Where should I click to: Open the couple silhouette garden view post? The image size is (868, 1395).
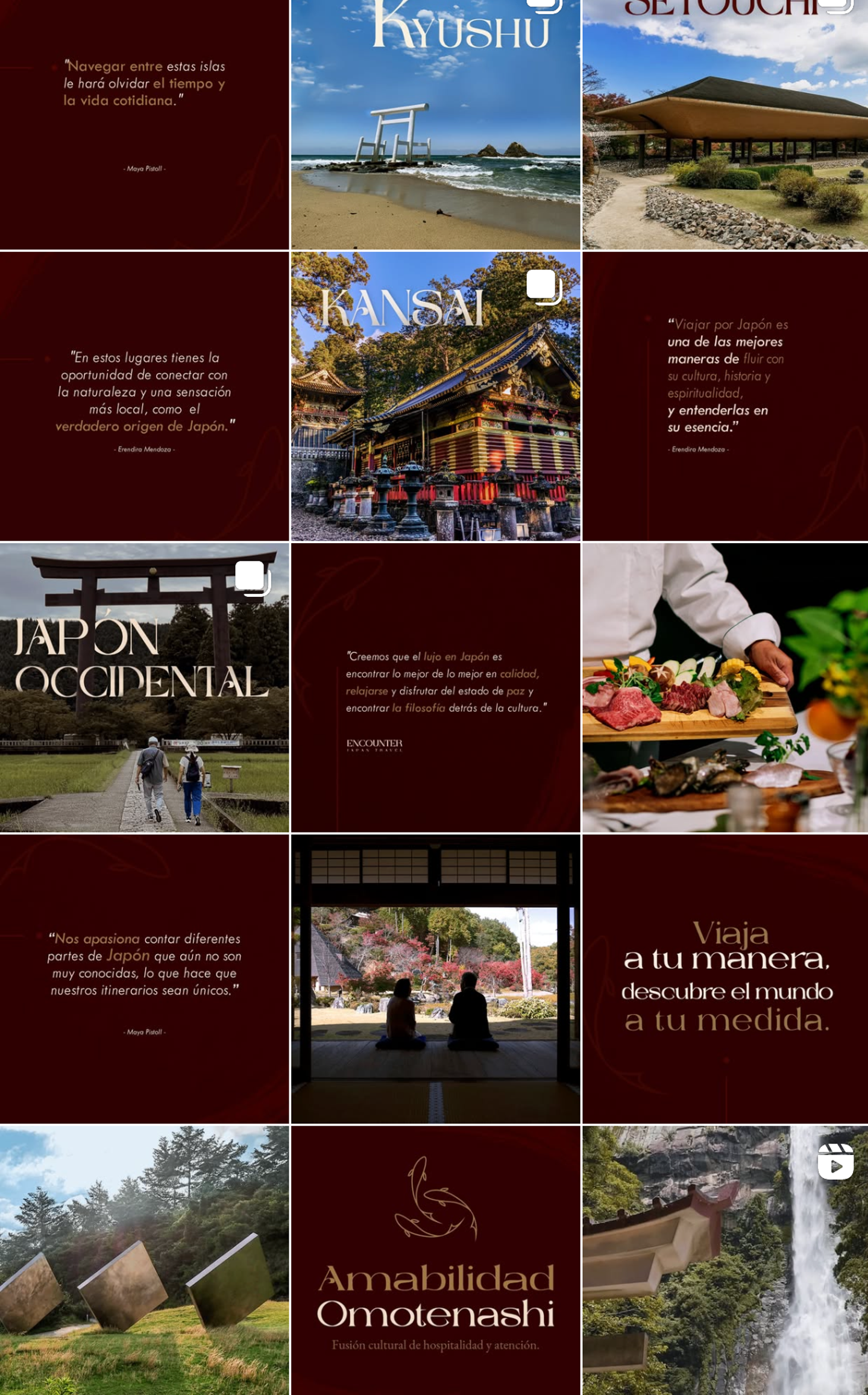[x=435, y=978]
